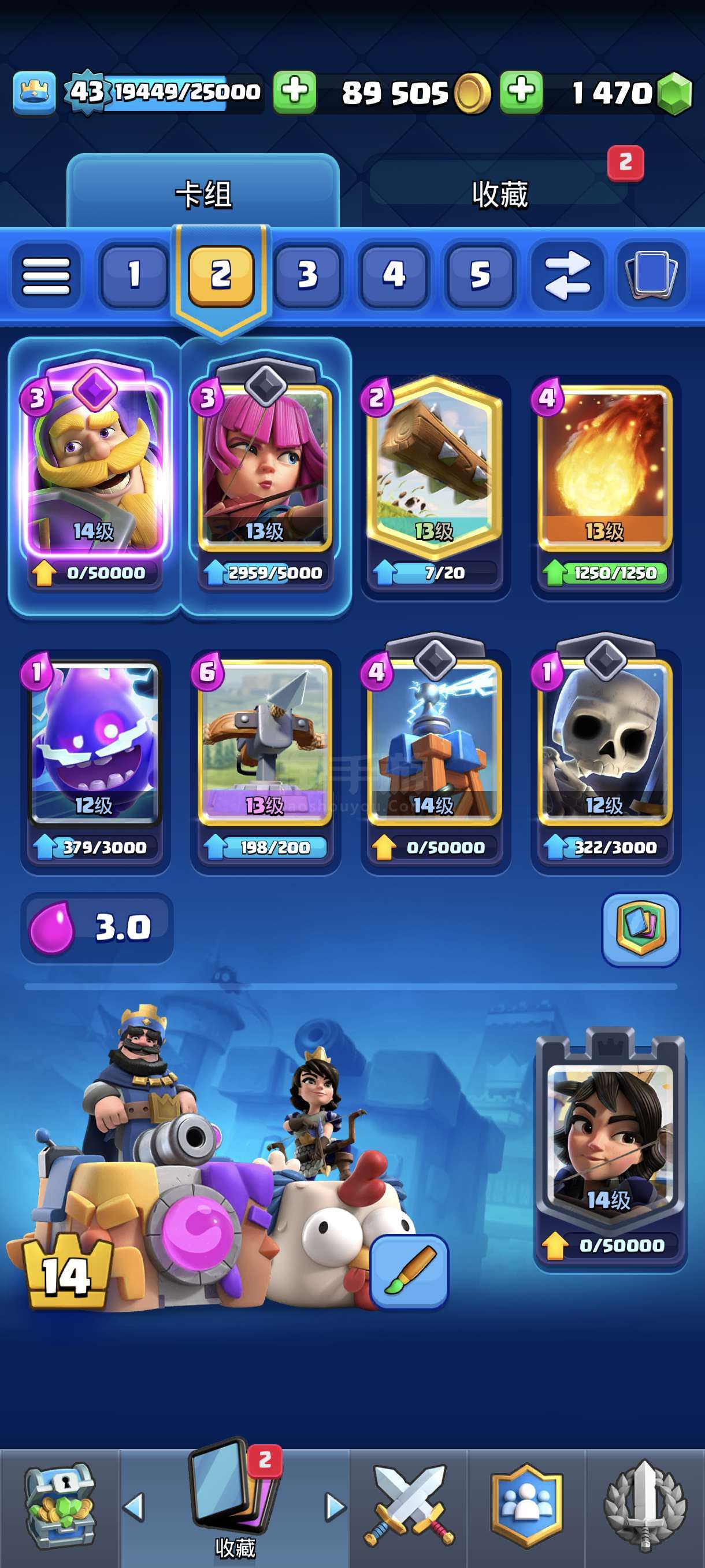Tap the swap arrows deck button
The height and width of the screenshot is (1568, 705).
(x=567, y=275)
